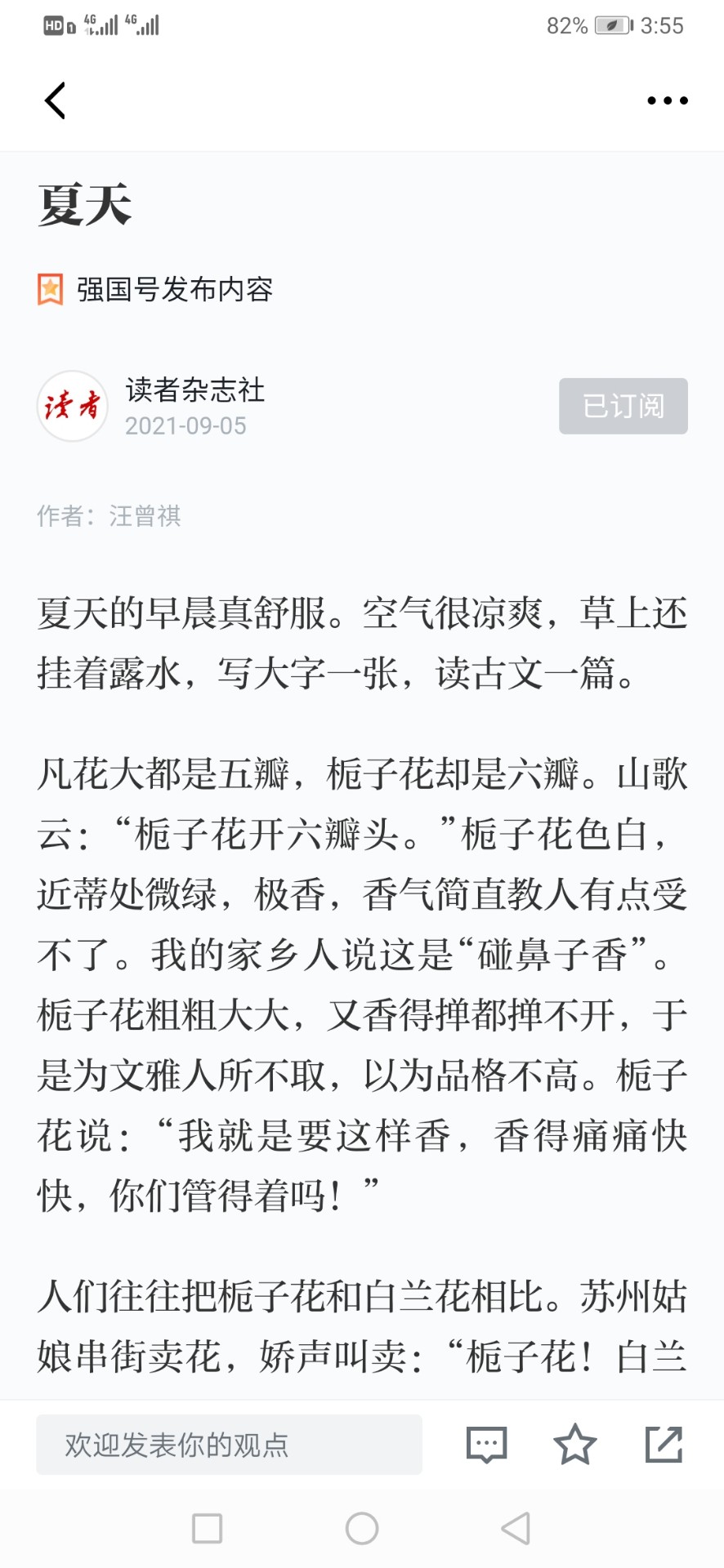Tap the 已订阅 subscribed button

coord(623,406)
